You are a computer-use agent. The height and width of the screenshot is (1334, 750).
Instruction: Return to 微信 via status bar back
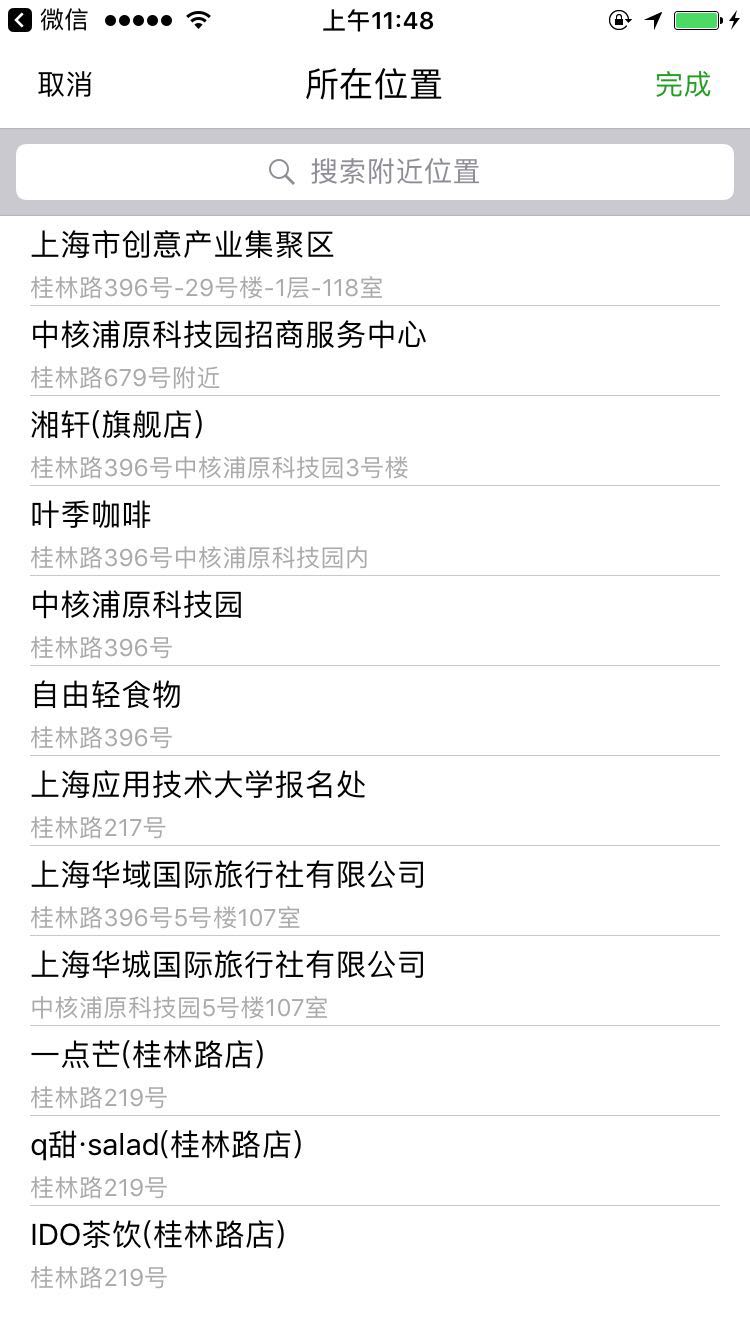click(x=47, y=20)
